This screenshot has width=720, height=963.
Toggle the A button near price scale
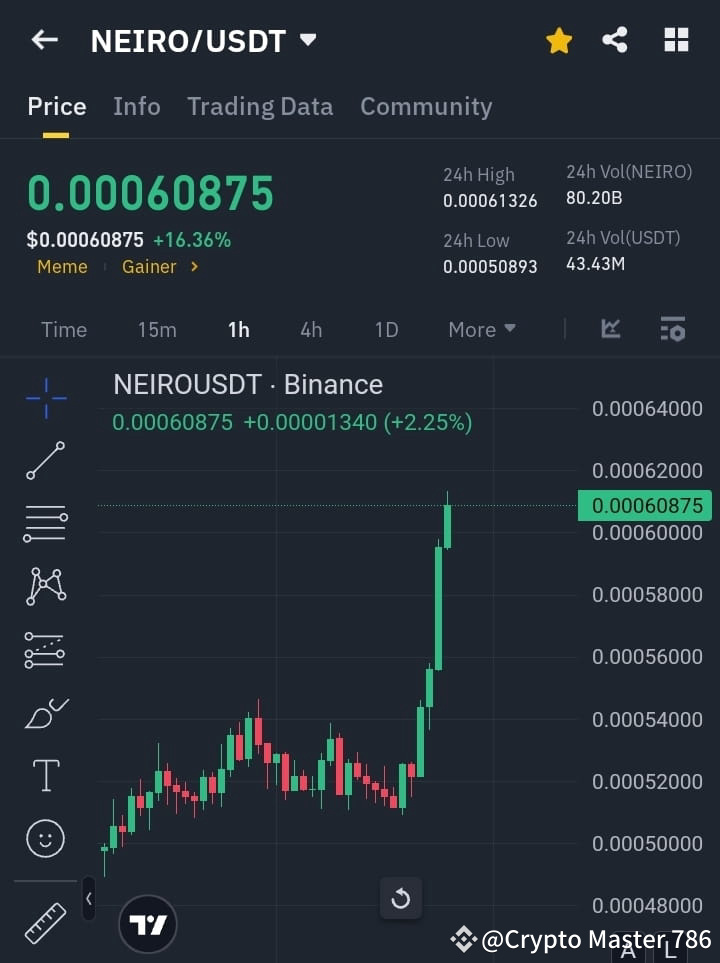628,953
